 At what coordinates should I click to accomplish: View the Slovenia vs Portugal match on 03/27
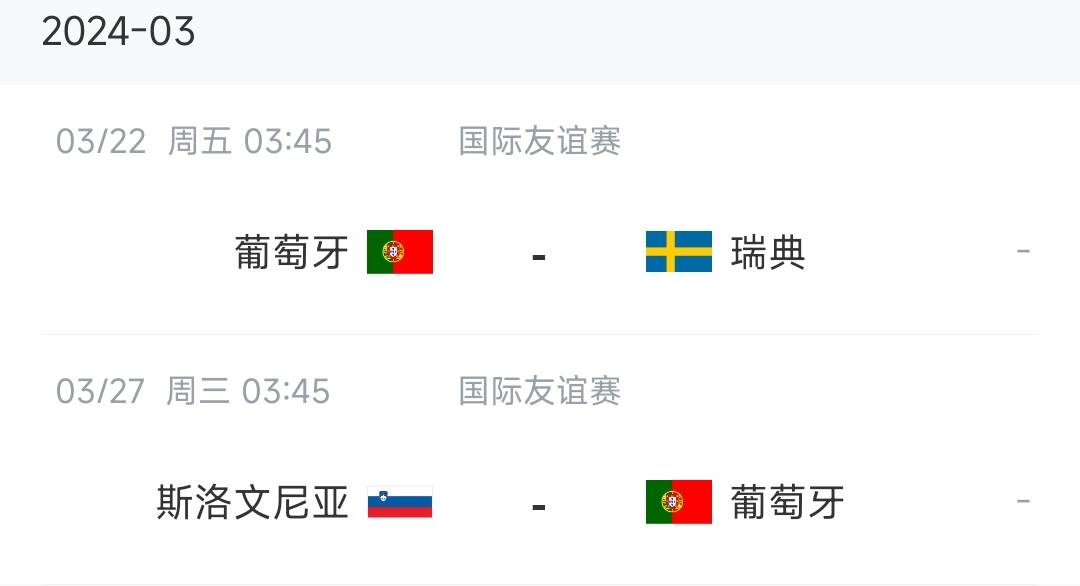click(539, 502)
